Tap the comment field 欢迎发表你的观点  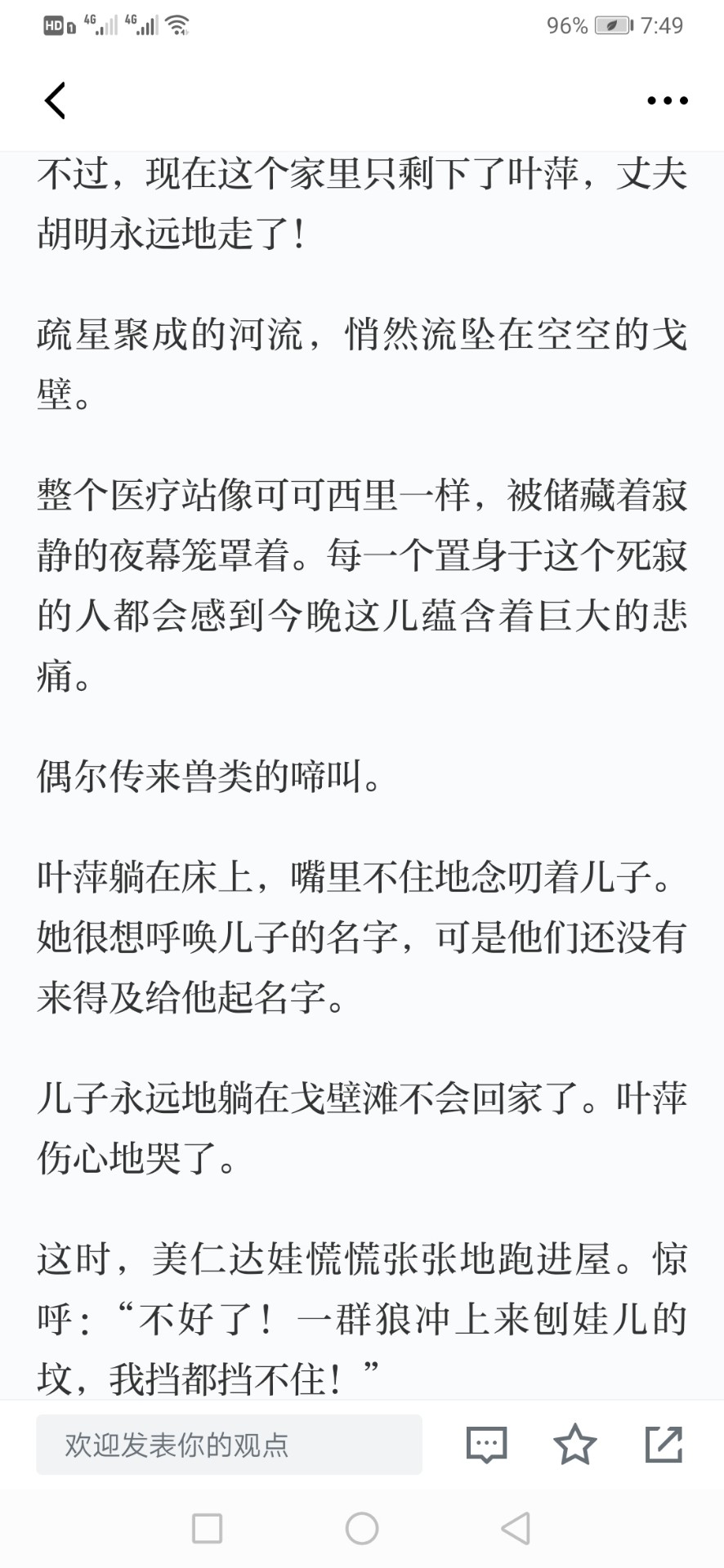pyautogui.click(x=229, y=1445)
